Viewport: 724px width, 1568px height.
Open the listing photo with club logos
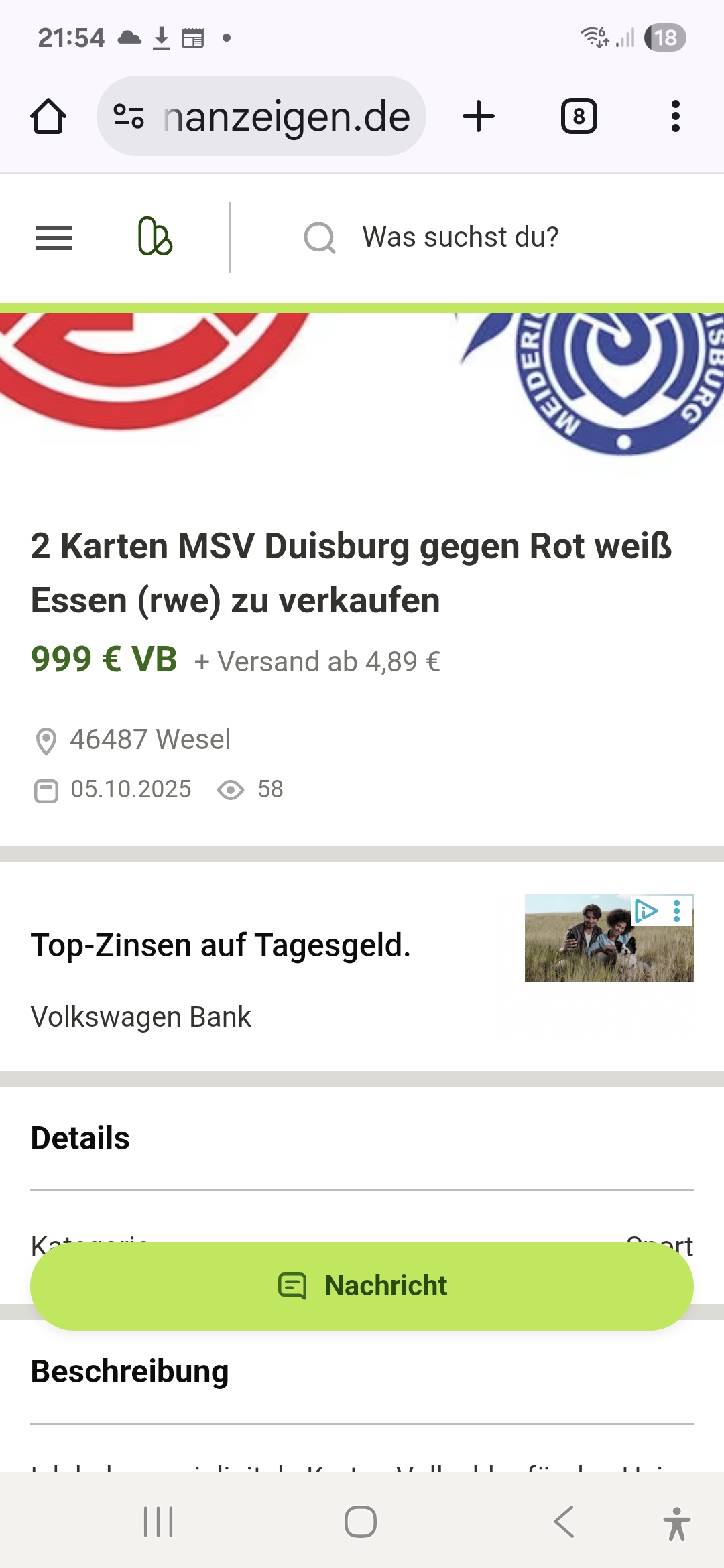[362, 389]
